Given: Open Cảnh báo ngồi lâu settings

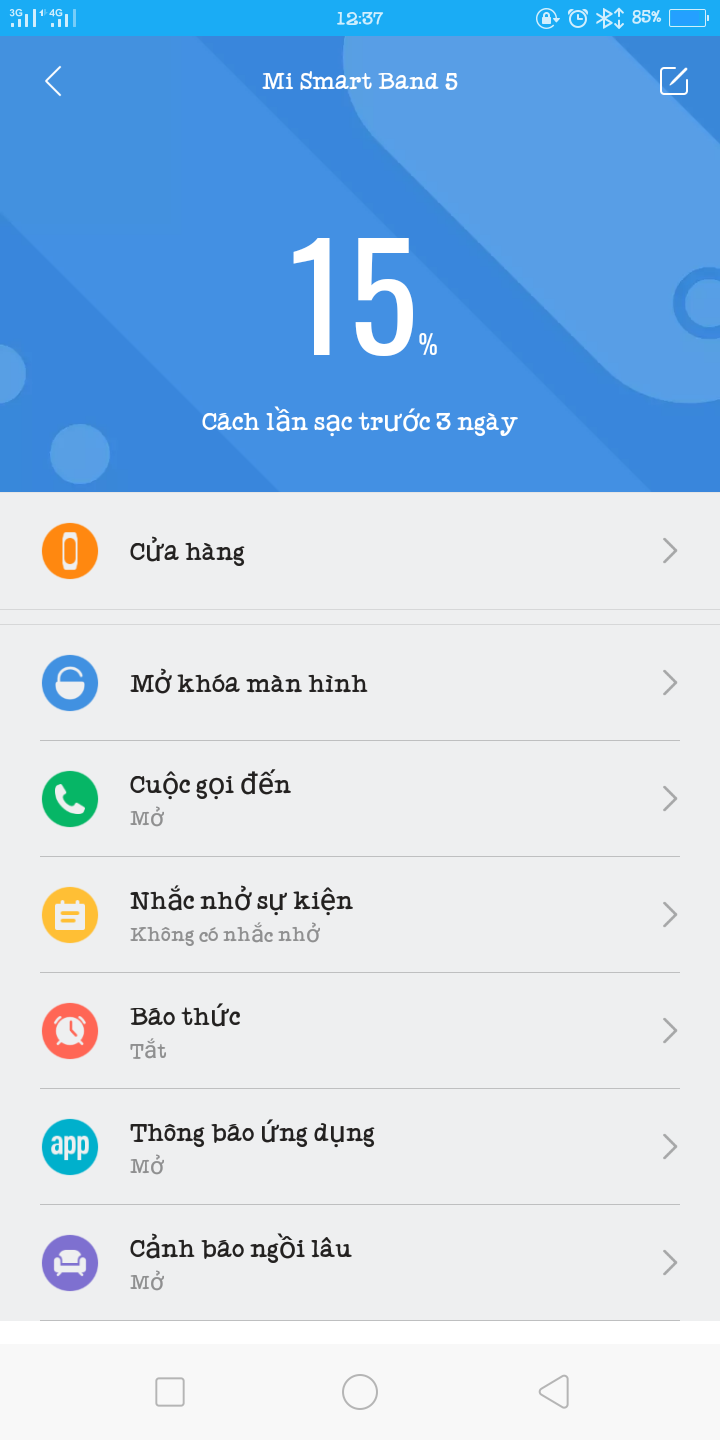Looking at the screenshot, I should pyautogui.click(x=360, y=1263).
